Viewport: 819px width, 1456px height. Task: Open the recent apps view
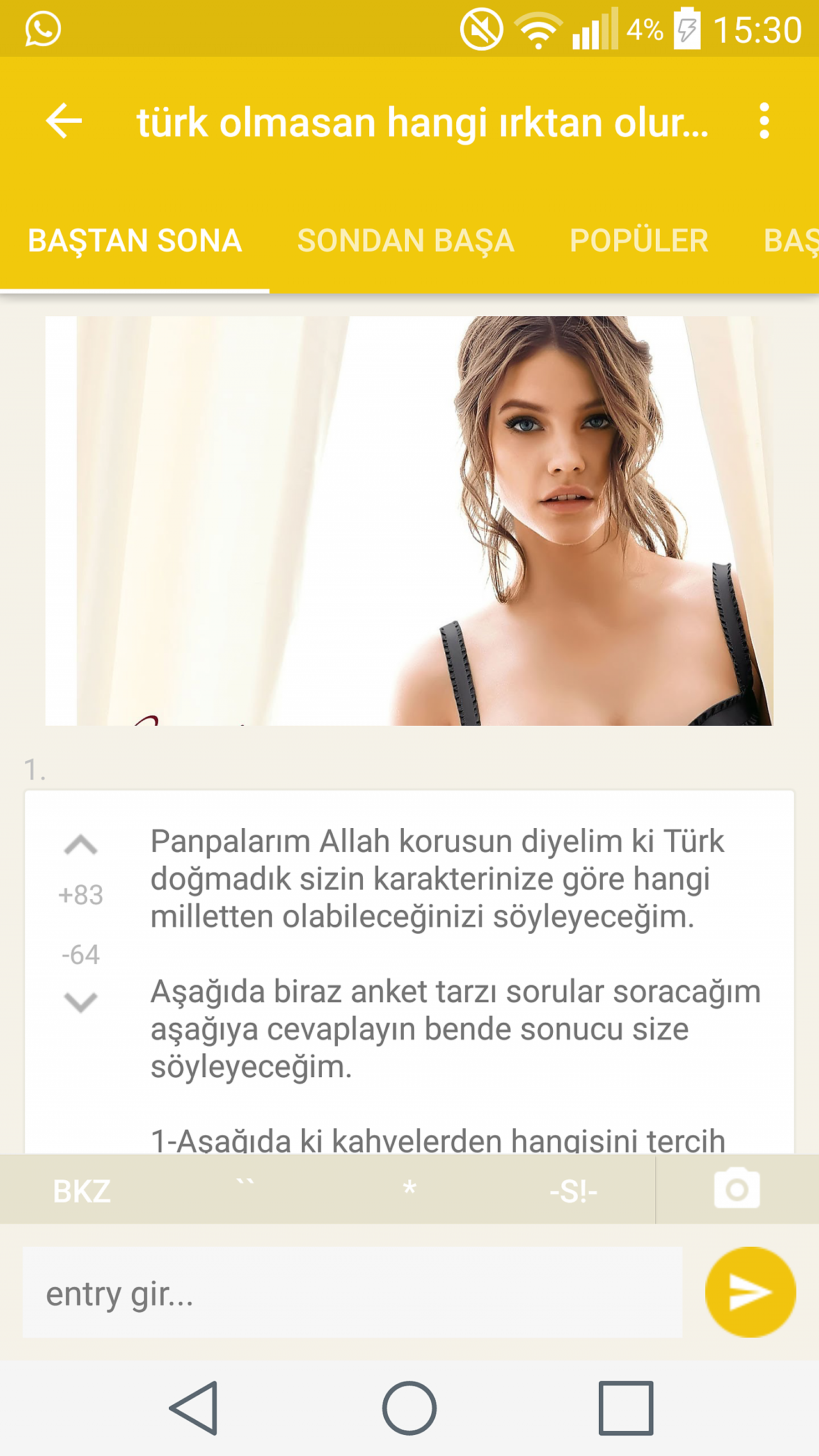[626, 1408]
